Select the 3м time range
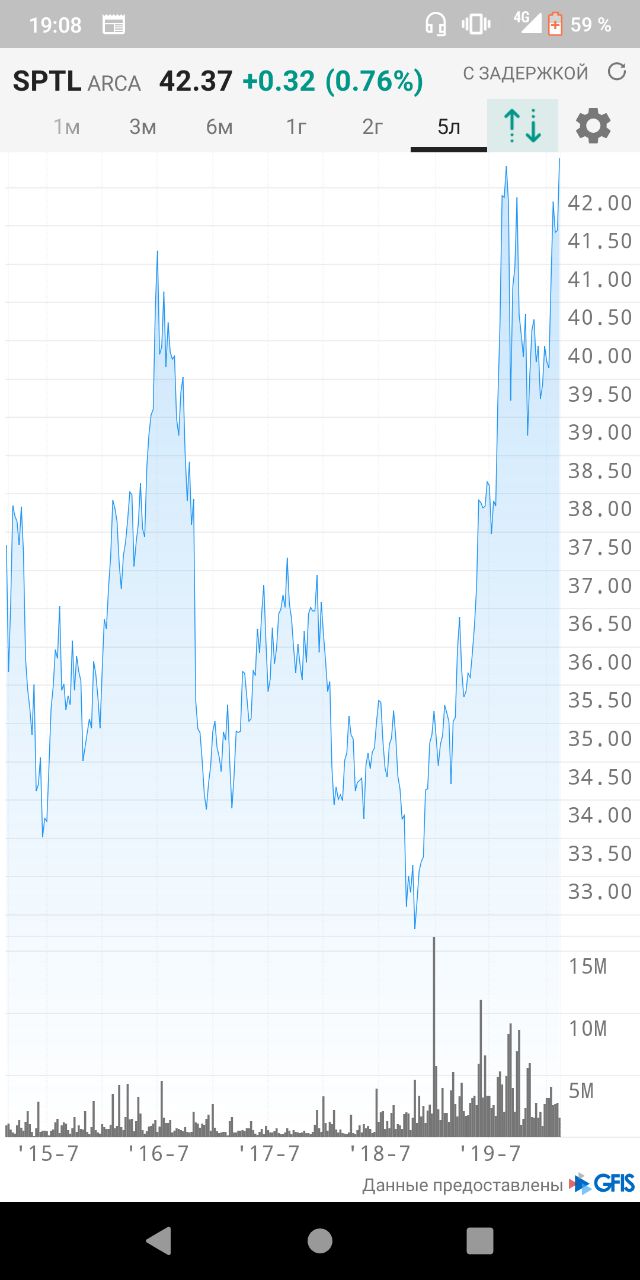Screen dimensions: 640x1280 pyautogui.click(x=143, y=127)
